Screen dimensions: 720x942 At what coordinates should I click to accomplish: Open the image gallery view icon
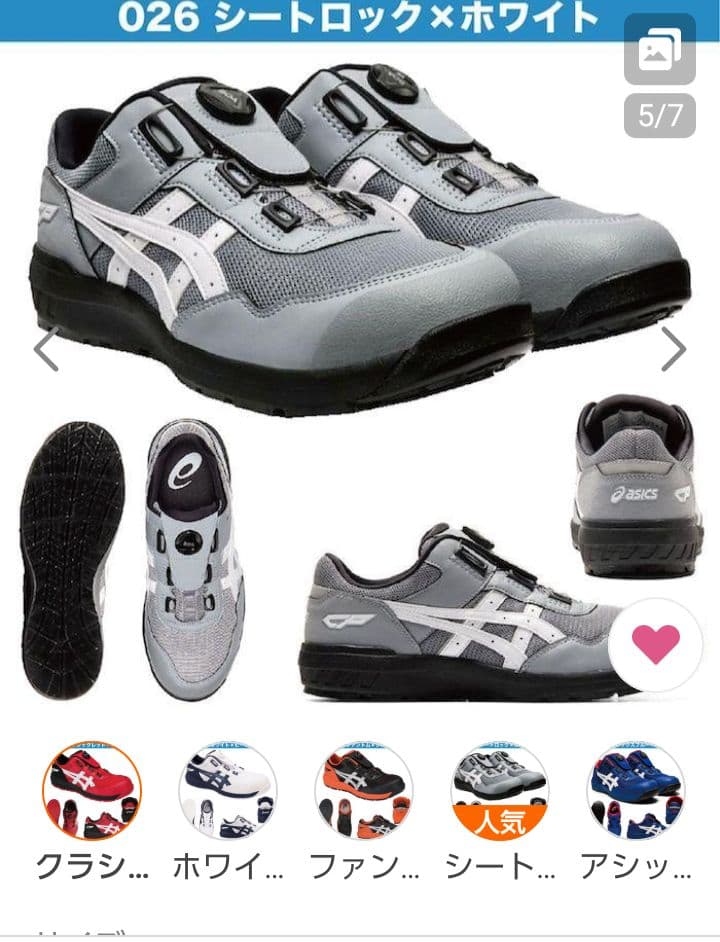pyautogui.click(x=659, y=51)
